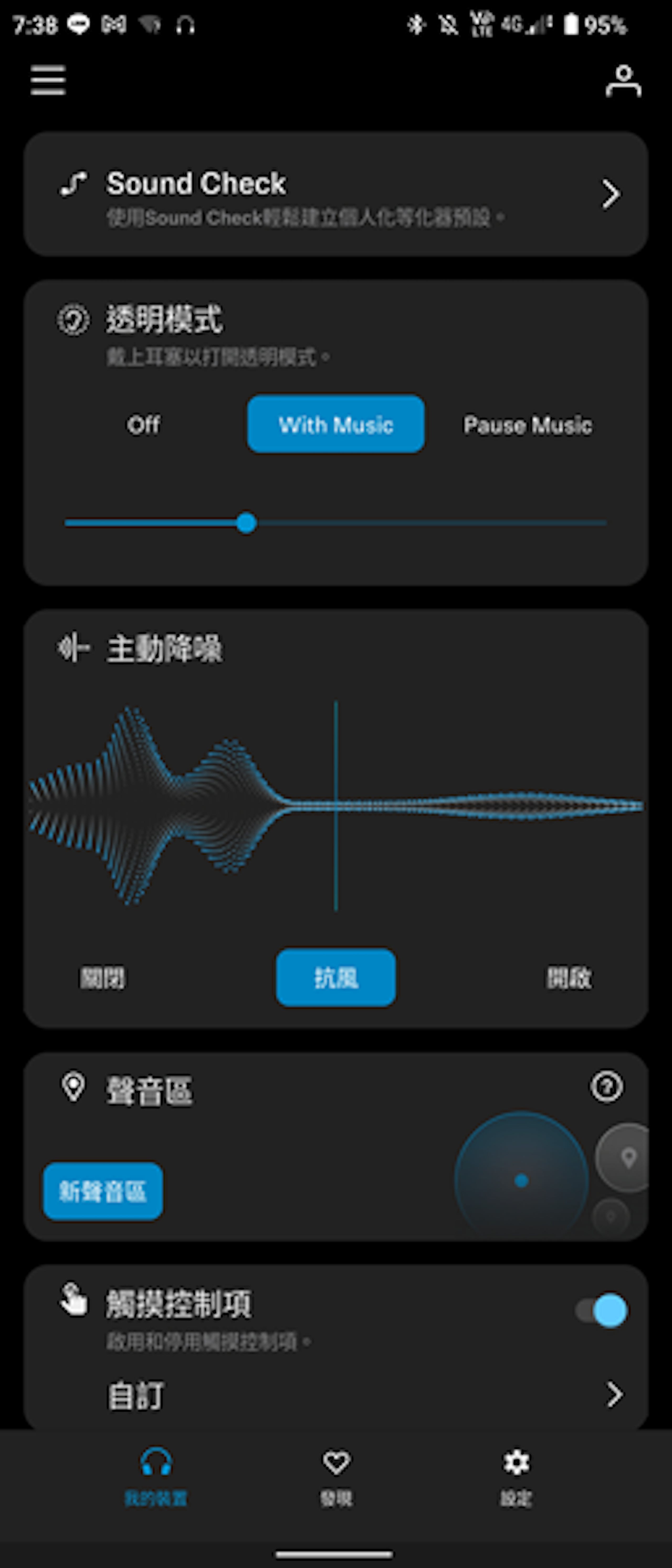Open the hamburger drawer menu
The width and height of the screenshot is (672, 1568).
[48, 80]
